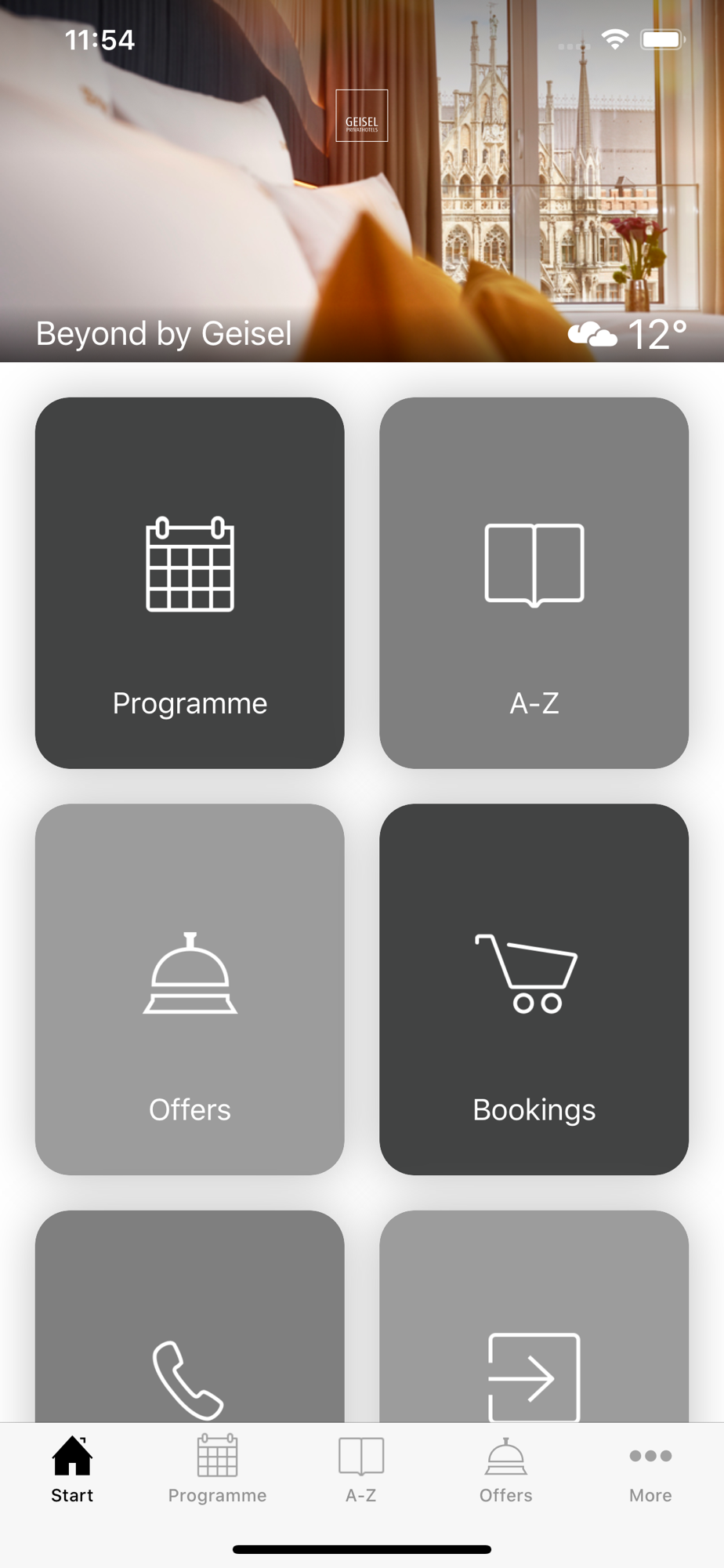Screen dimensions: 724x1568
Task: Tap the arrow-in-box tile
Action: [x=534, y=1333]
